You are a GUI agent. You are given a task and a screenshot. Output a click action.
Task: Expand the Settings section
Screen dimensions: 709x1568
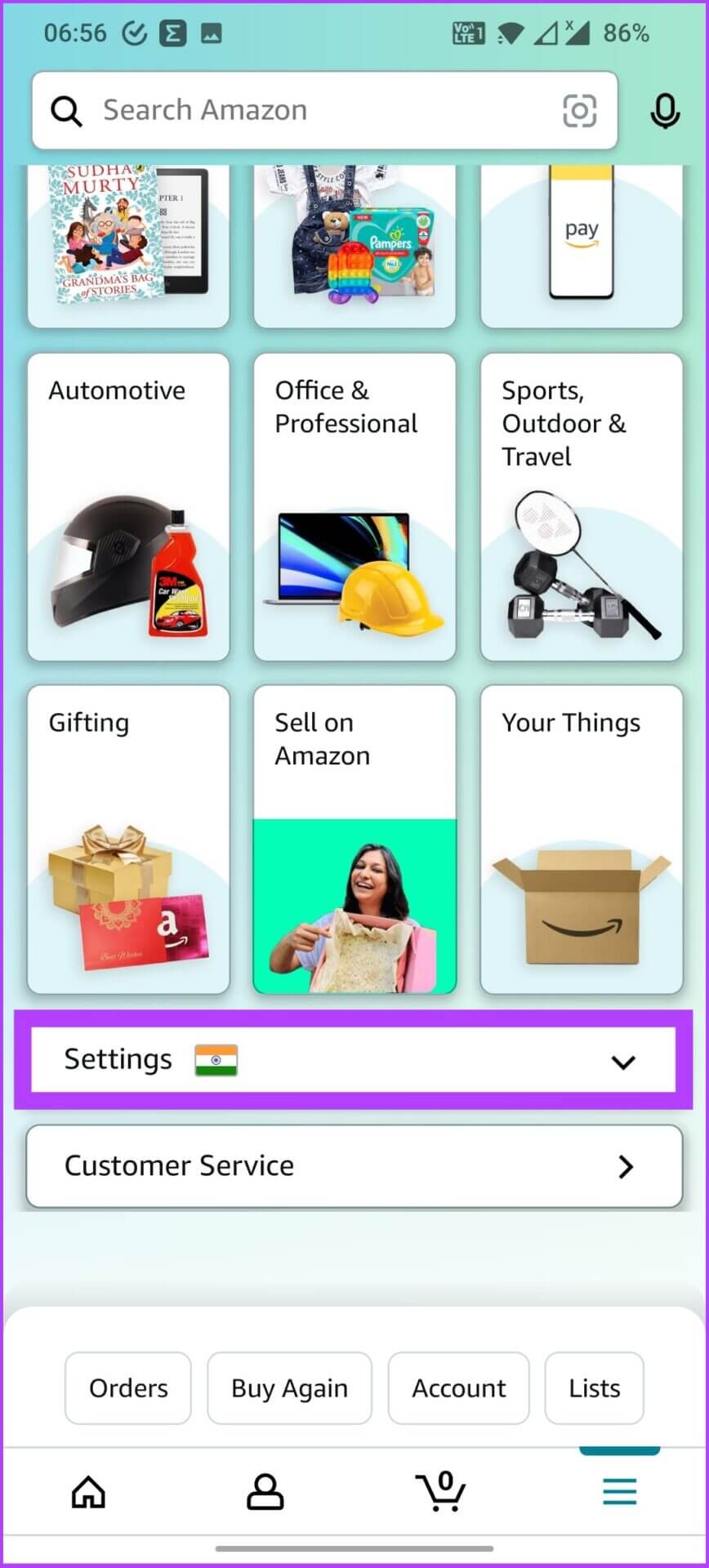[x=354, y=1060]
